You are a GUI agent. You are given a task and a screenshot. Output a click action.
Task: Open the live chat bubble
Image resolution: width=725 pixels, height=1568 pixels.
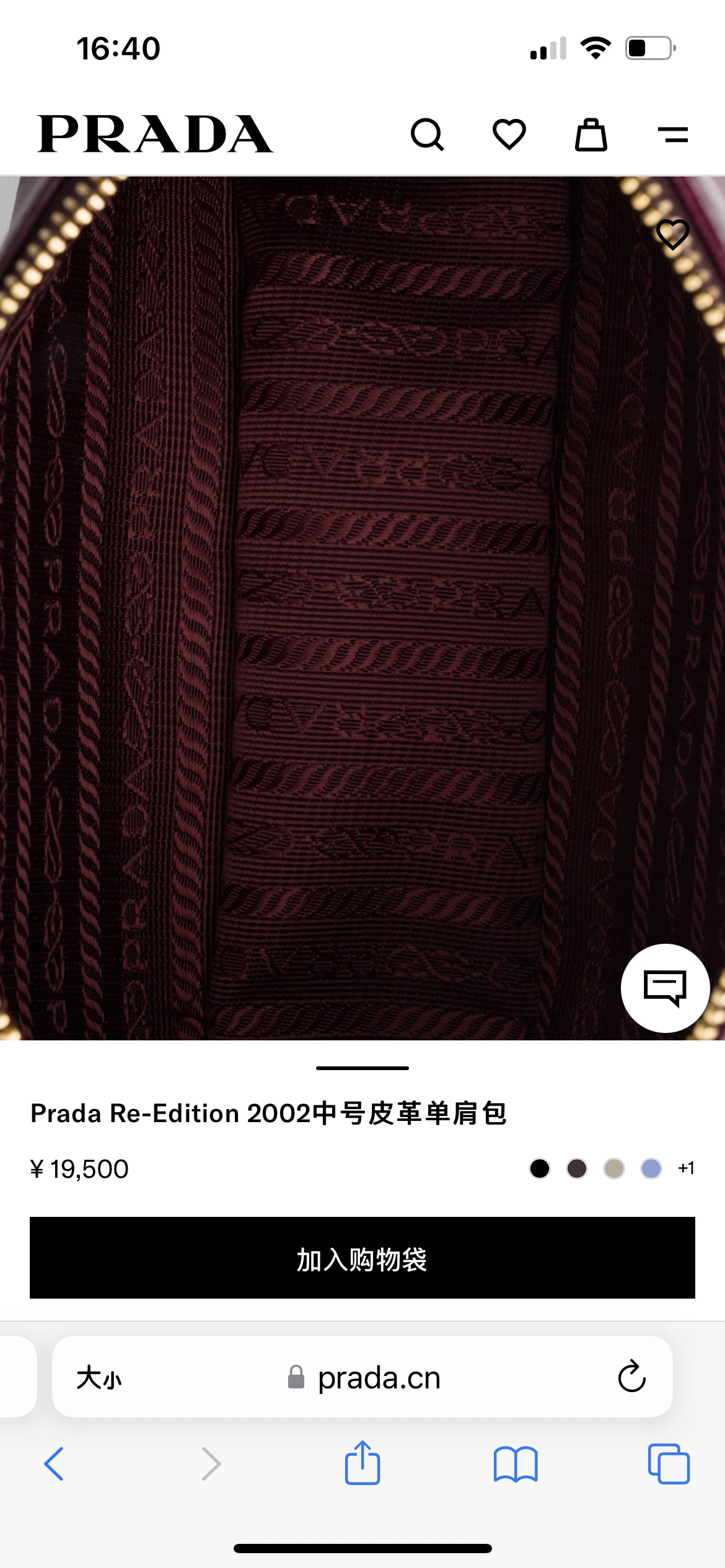coord(666,988)
